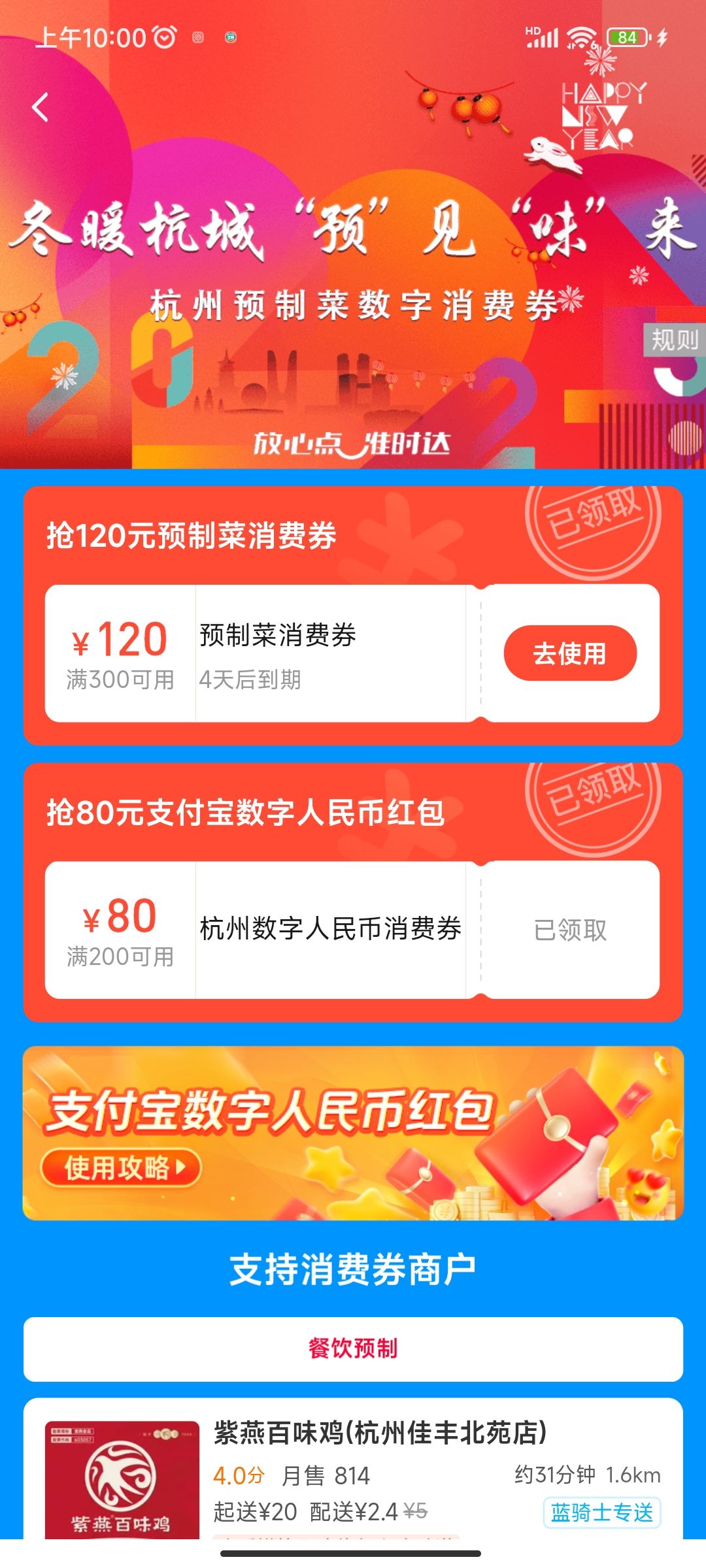Image resolution: width=706 pixels, height=1568 pixels.
Task: Tap 去使用 for the ¥120 coupon
Action: coord(569,653)
